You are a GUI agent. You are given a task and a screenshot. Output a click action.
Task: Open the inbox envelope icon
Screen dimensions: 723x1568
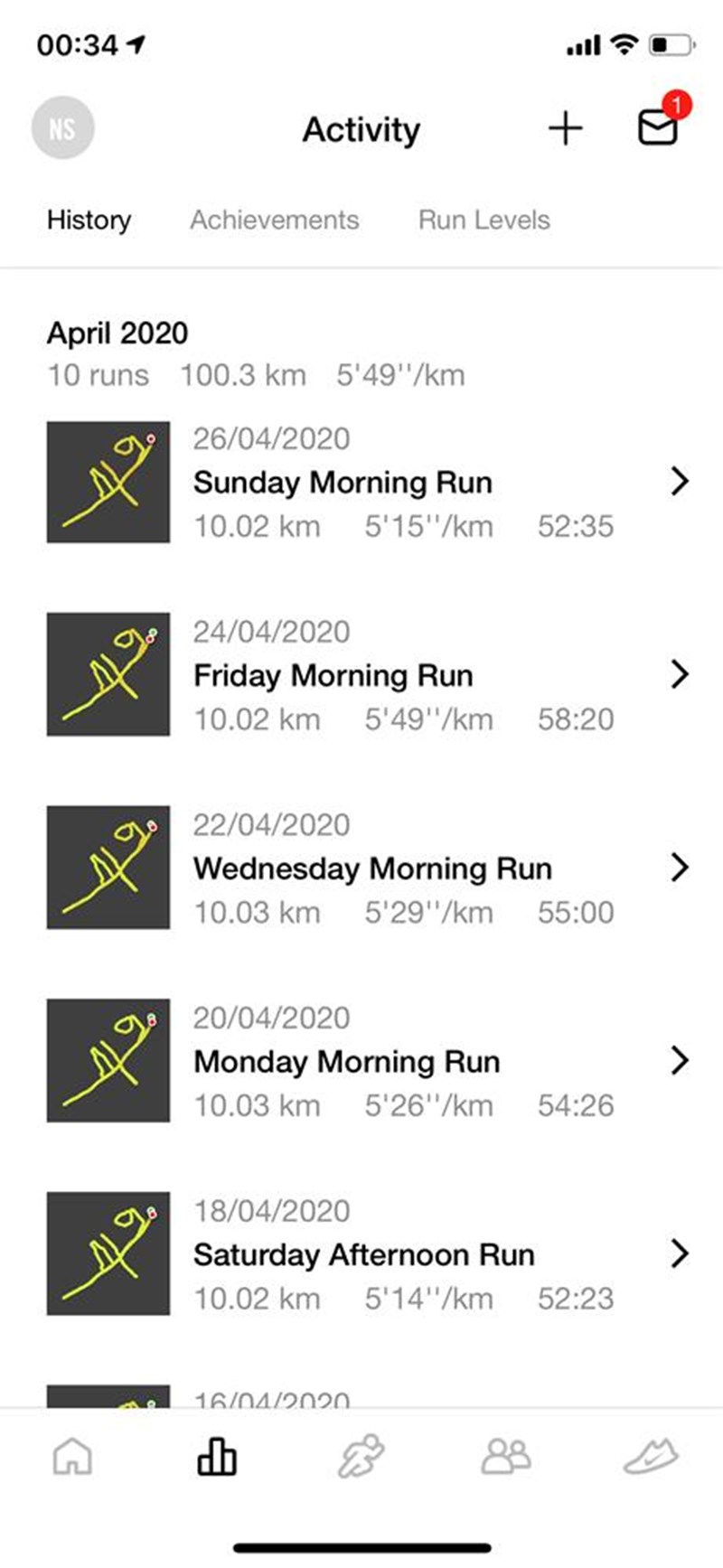[658, 127]
